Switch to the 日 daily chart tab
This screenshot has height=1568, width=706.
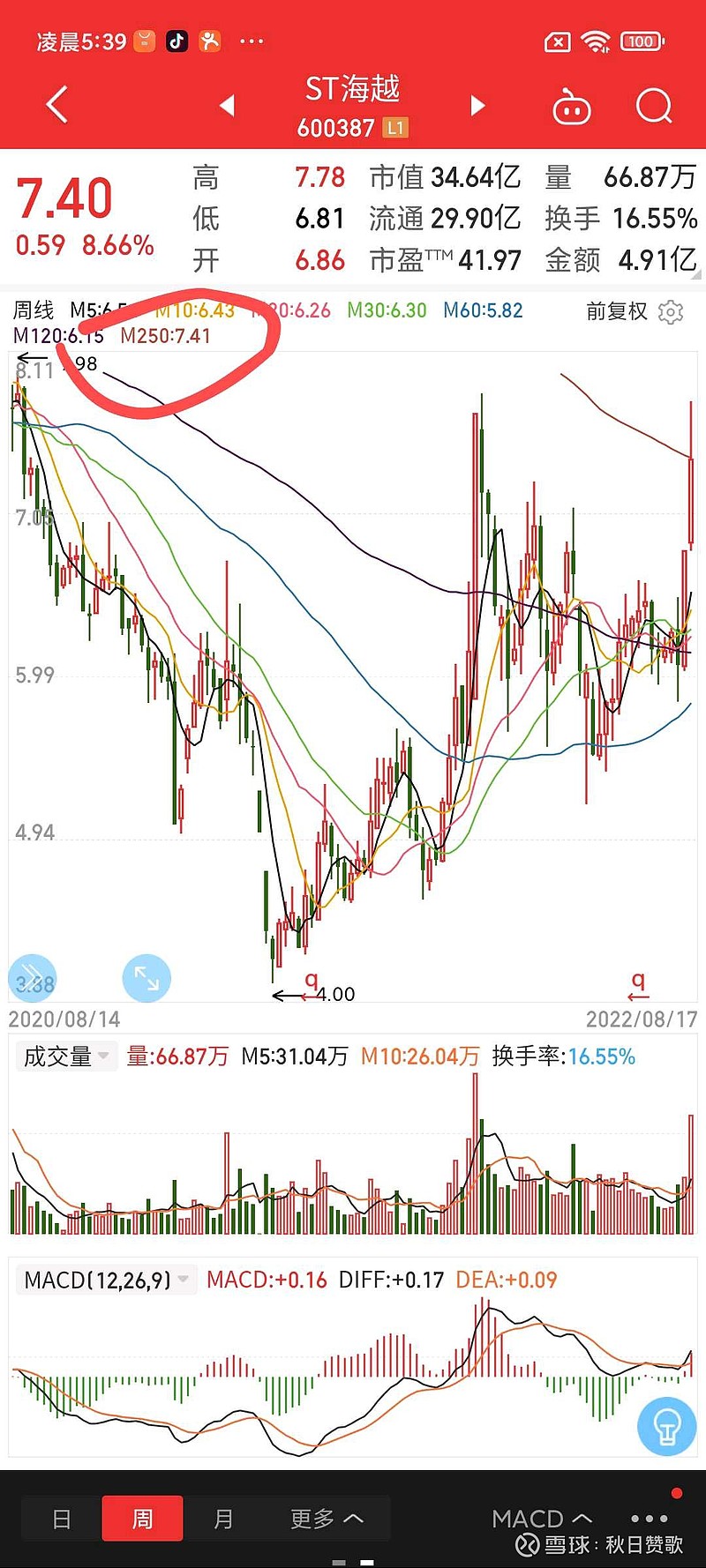tap(62, 1519)
